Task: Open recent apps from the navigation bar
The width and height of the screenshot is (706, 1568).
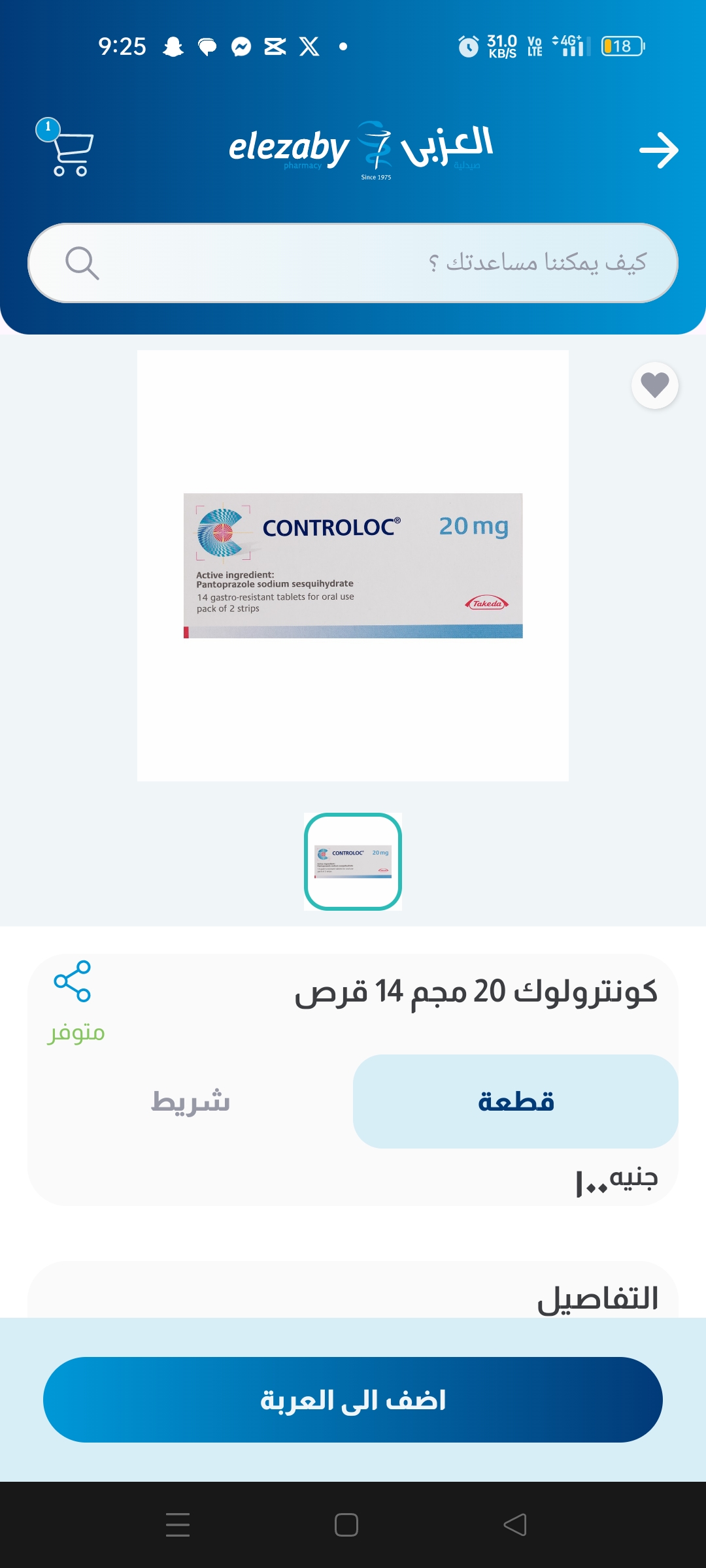Action: (178, 1525)
